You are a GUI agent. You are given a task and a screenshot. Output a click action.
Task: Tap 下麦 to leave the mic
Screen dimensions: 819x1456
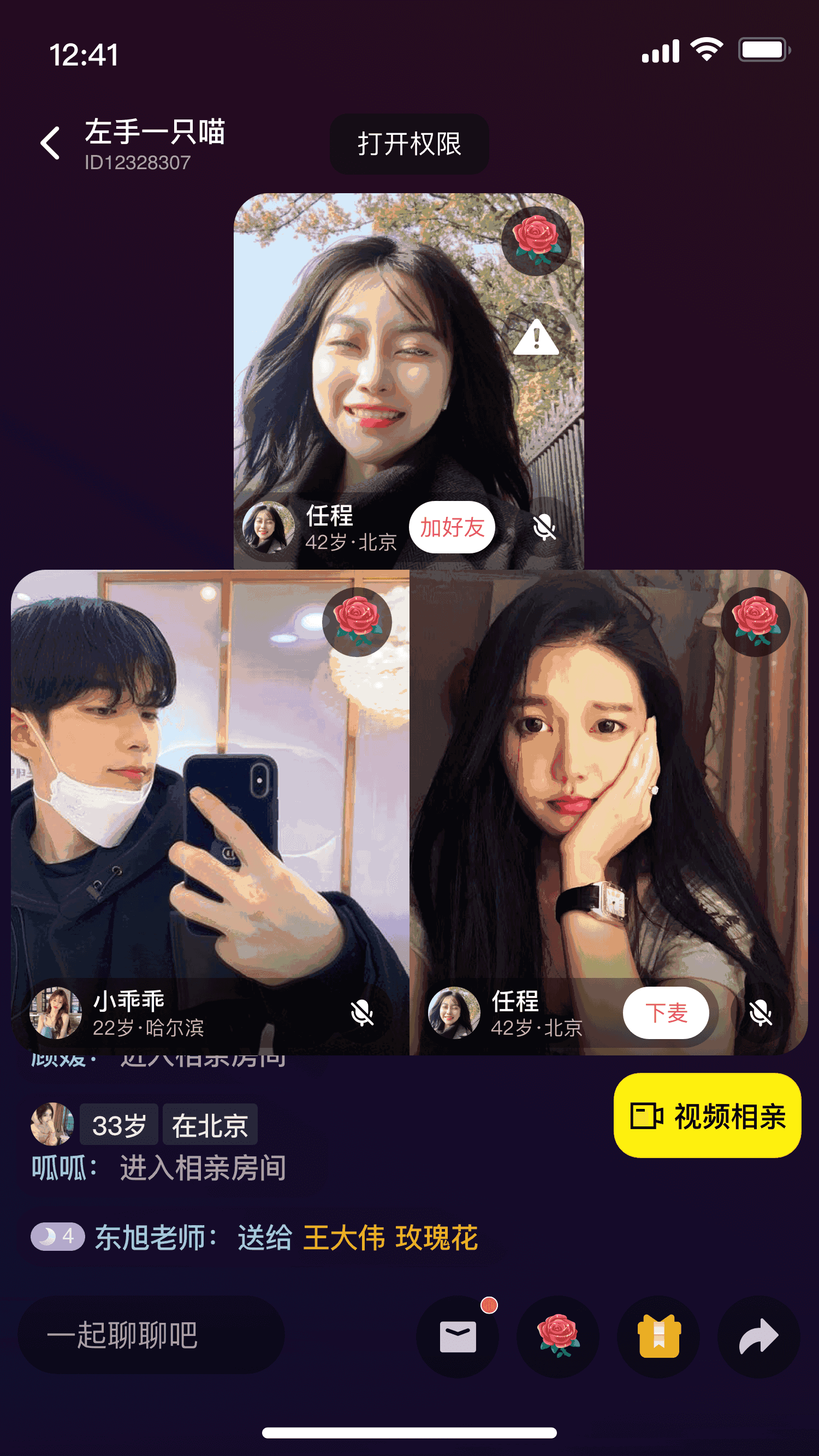[x=666, y=1012]
